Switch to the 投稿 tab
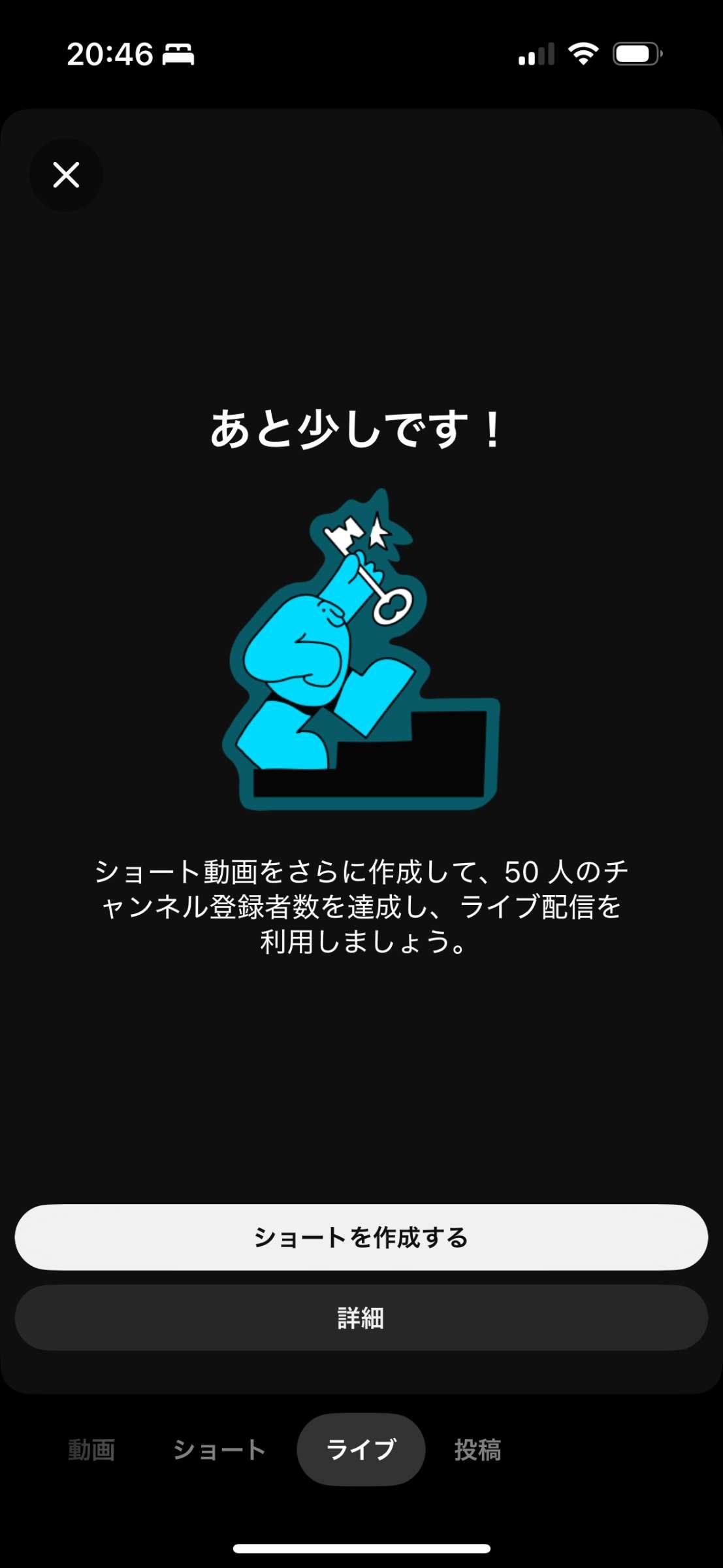The image size is (723, 1568). (x=477, y=1450)
